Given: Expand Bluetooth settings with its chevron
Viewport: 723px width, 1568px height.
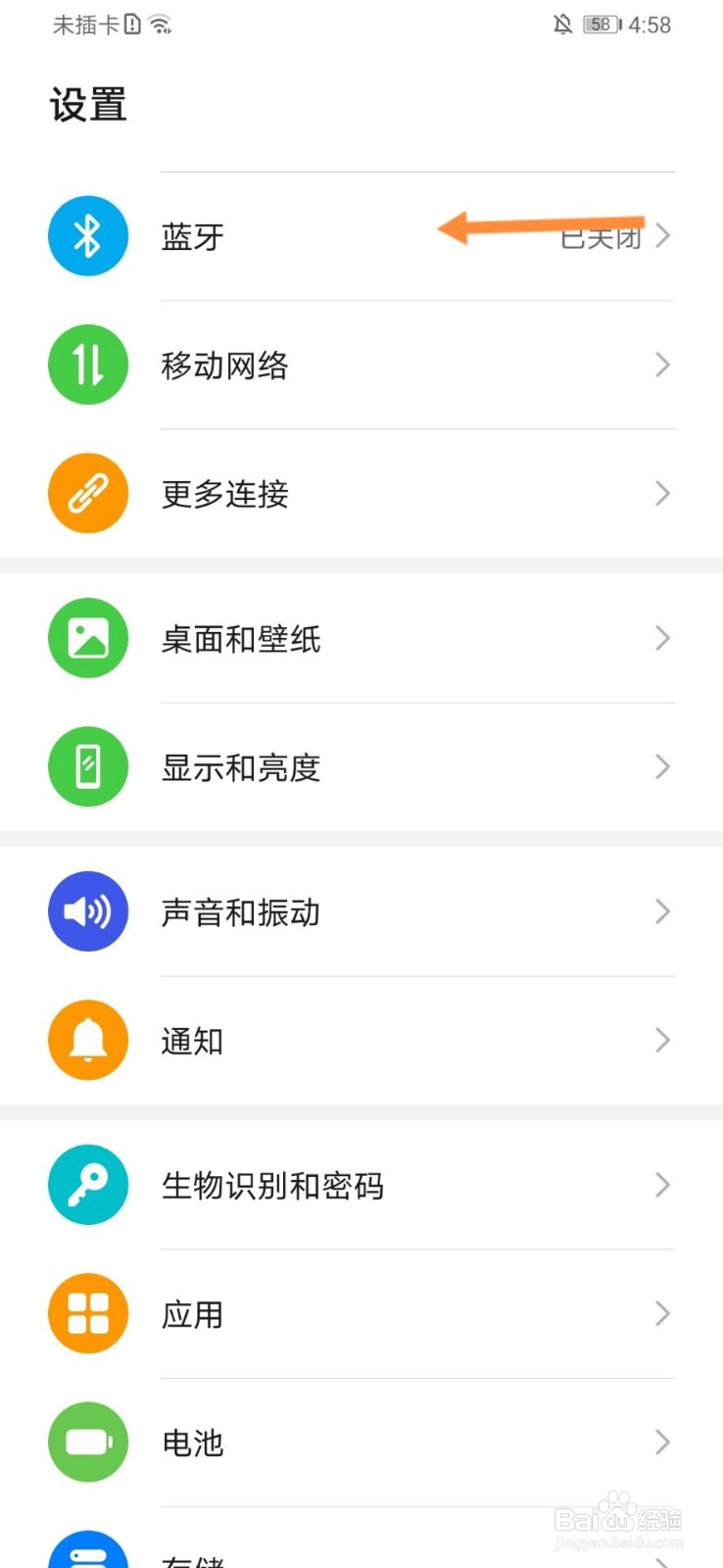Looking at the screenshot, I should (661, 235).
